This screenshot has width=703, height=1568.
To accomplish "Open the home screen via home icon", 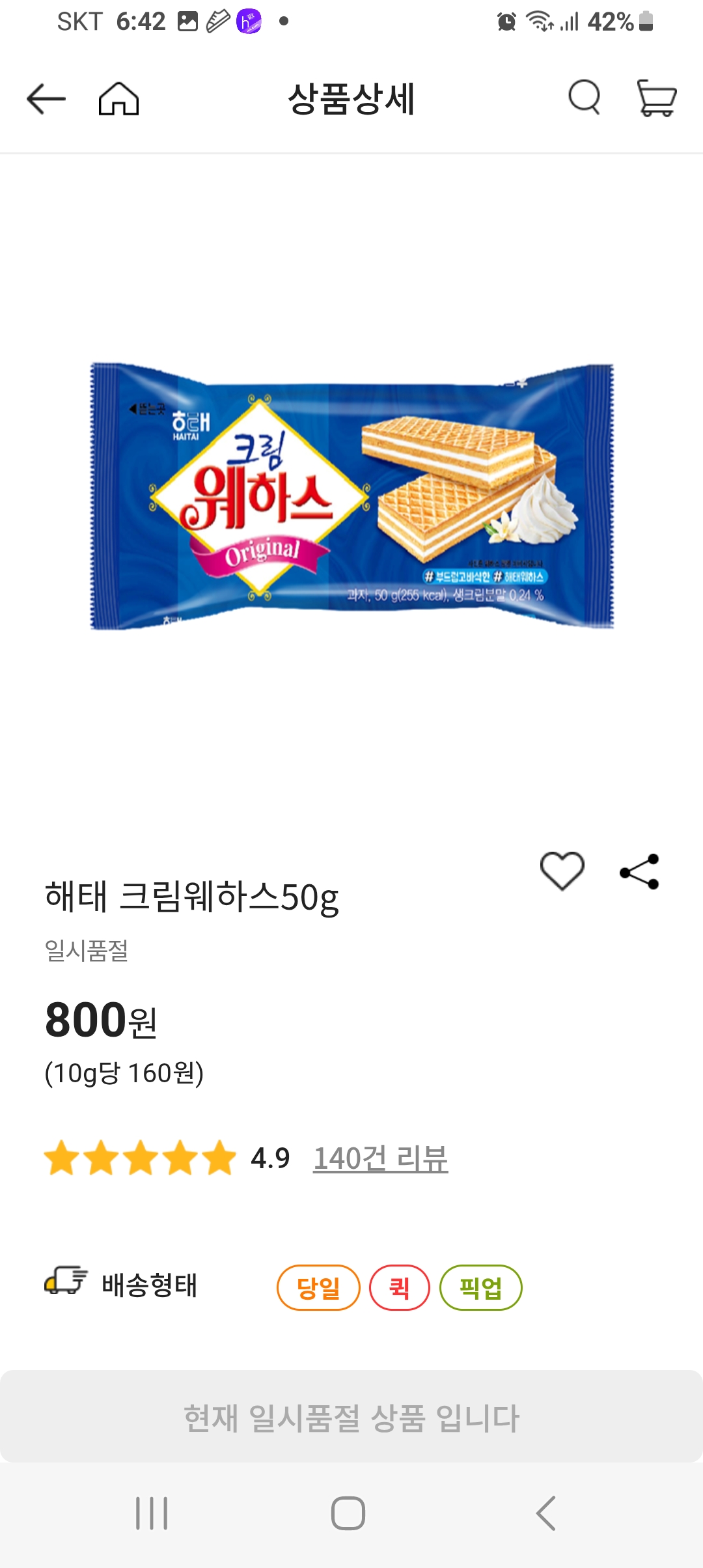I will point(119,99).
